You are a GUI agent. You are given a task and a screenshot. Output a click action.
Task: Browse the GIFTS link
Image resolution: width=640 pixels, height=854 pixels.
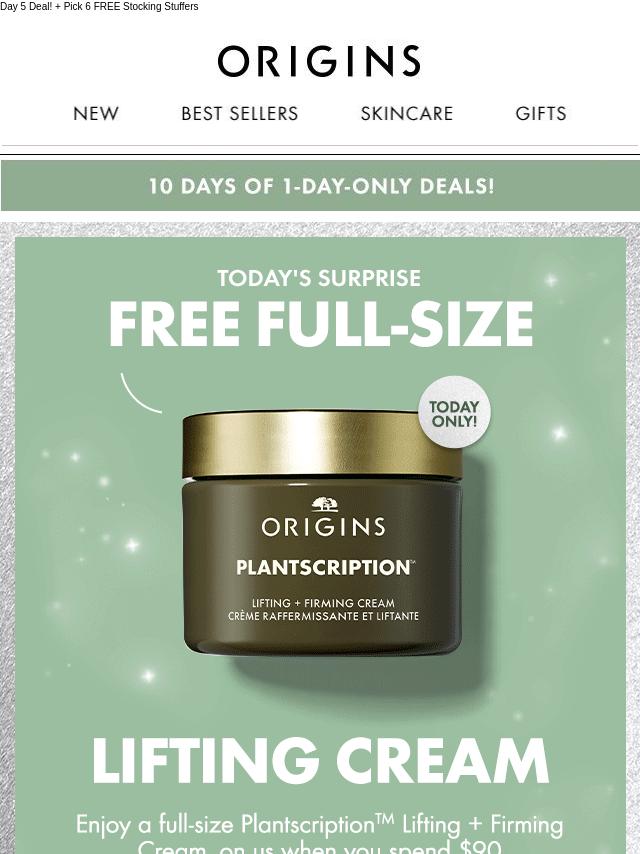(541, 114)
